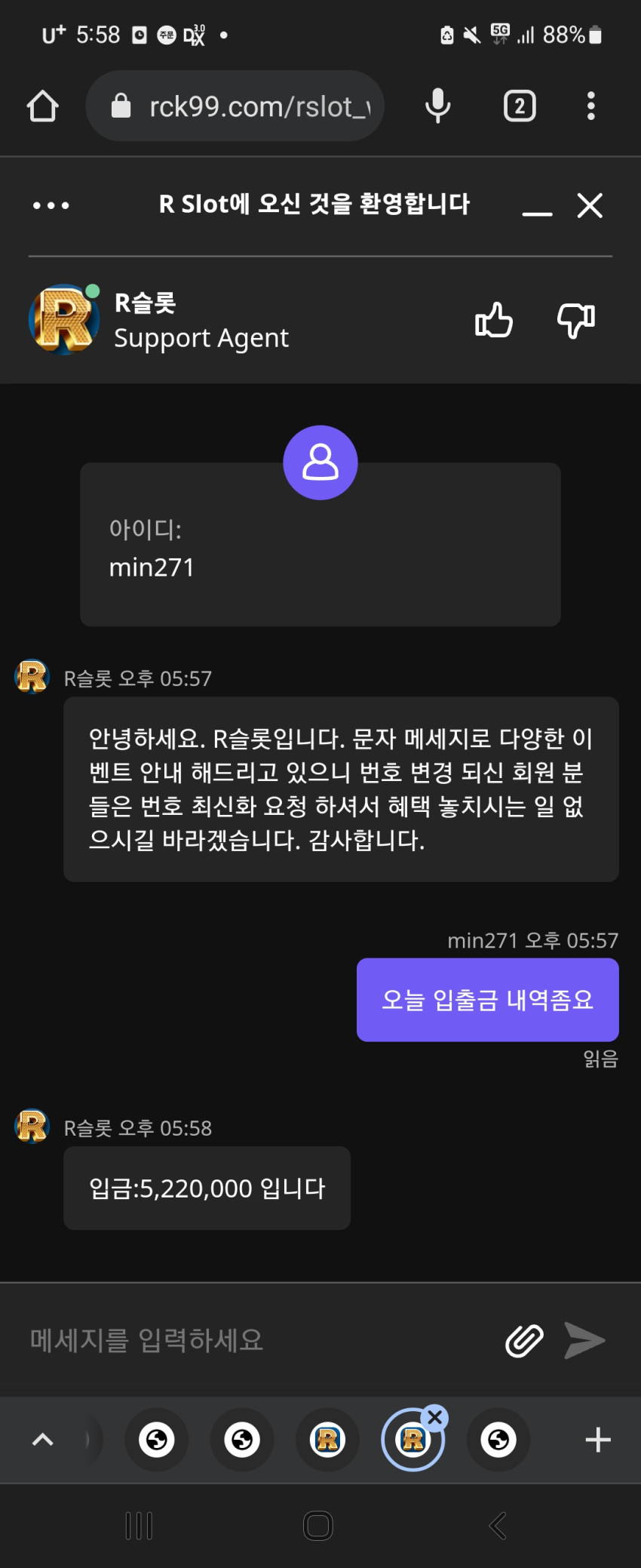Open the tab switcher showing 2 tabs

(x=520, y=106)
